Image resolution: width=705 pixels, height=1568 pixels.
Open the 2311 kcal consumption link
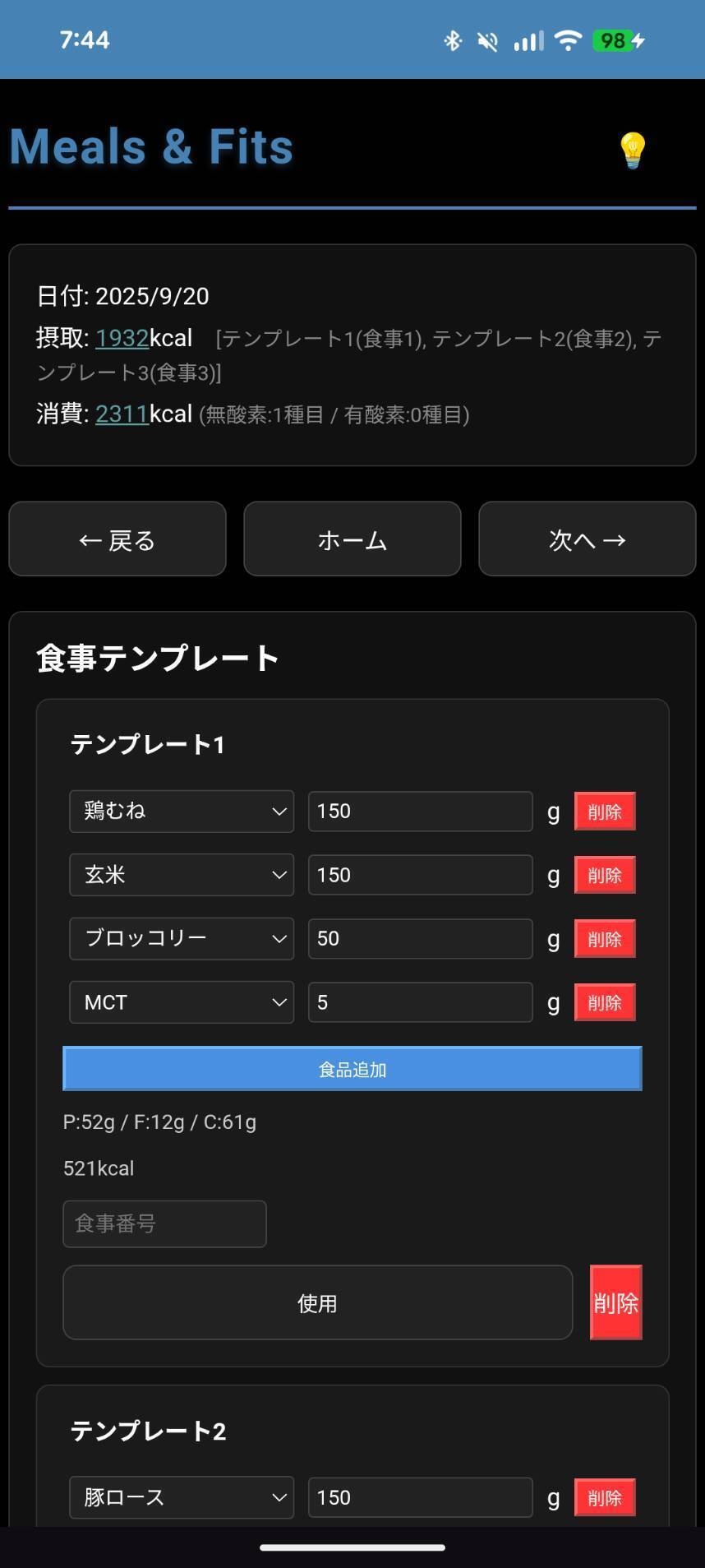[122, 414]
